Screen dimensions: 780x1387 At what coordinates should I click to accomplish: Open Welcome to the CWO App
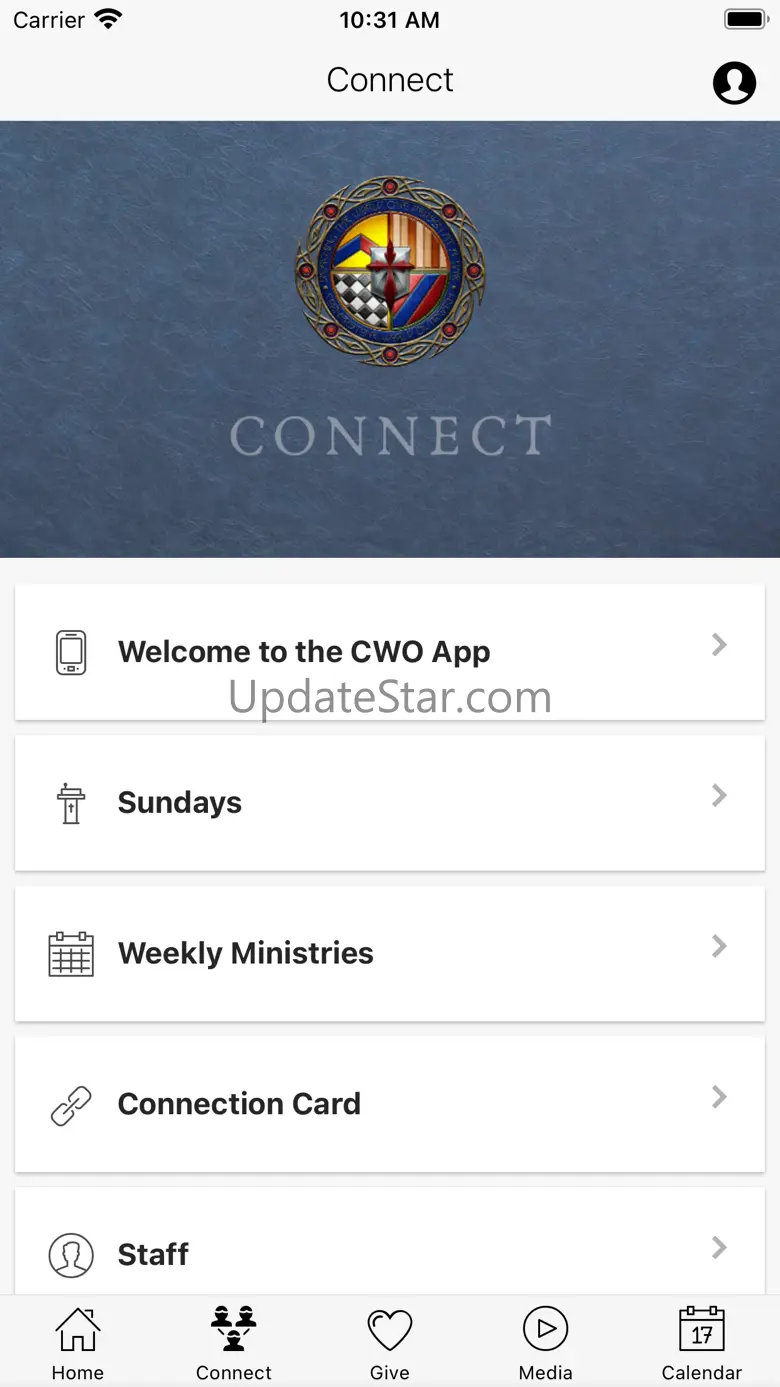(x=390, y=652)
